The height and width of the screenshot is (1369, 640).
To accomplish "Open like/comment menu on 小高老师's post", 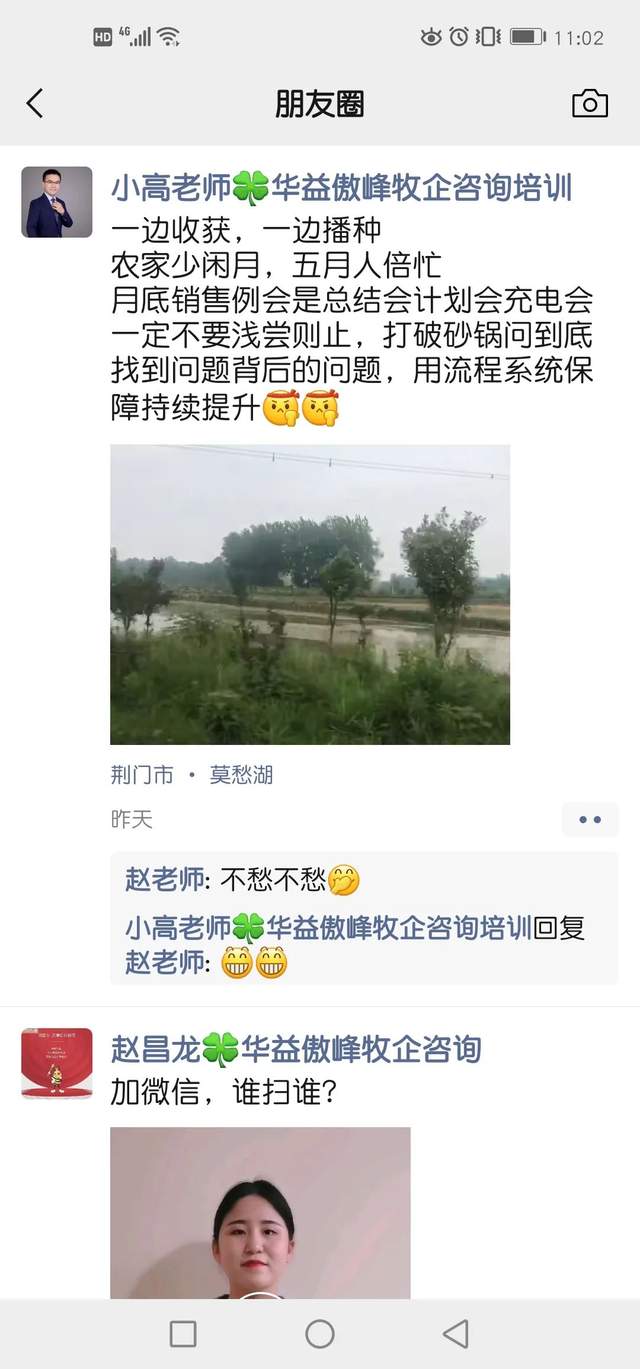I will coord(590,820).
